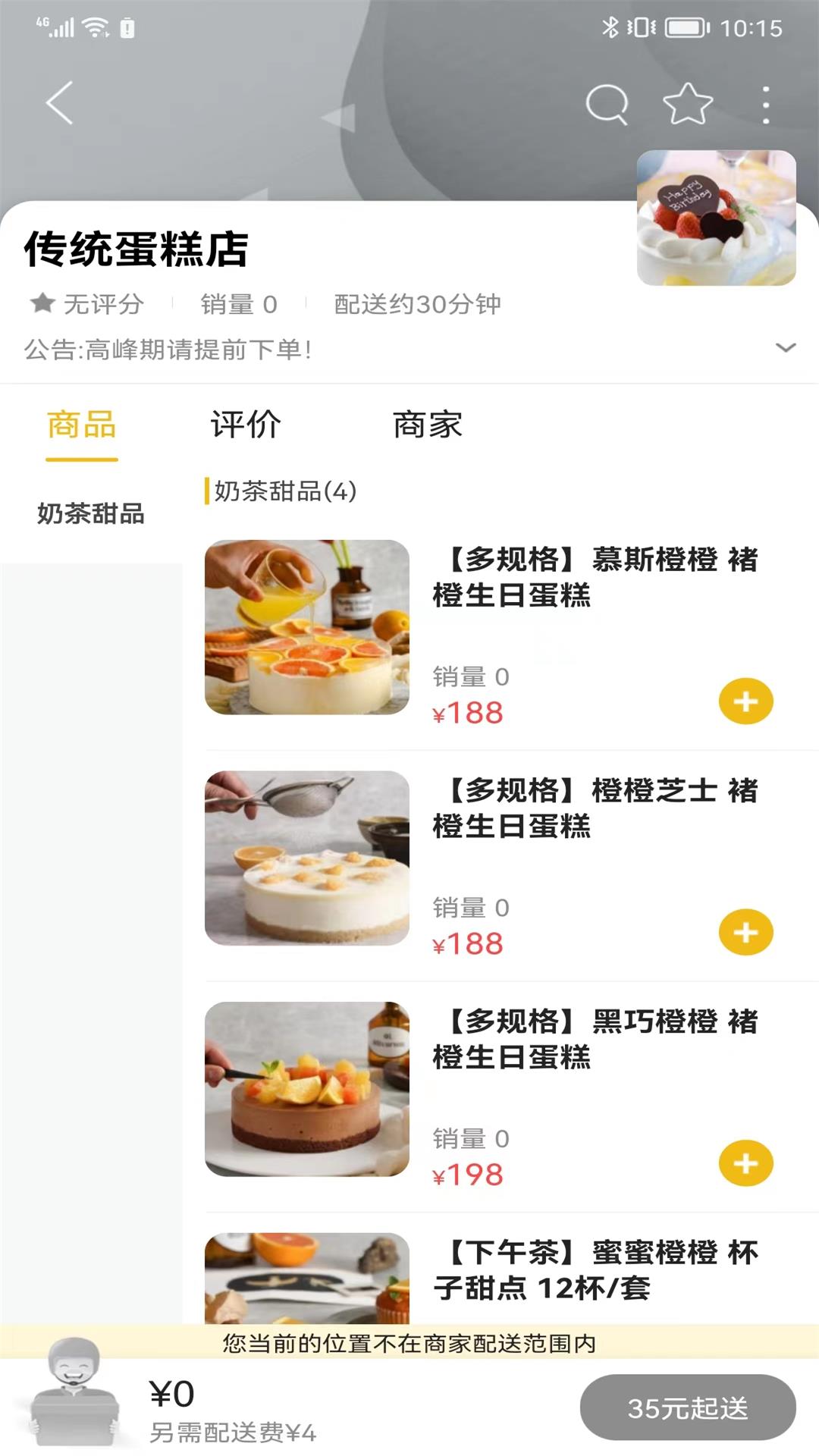Open the 商家 merchant tab
Image resolution: width=819 pixels, height=1456 pixels.
[428, 425]
